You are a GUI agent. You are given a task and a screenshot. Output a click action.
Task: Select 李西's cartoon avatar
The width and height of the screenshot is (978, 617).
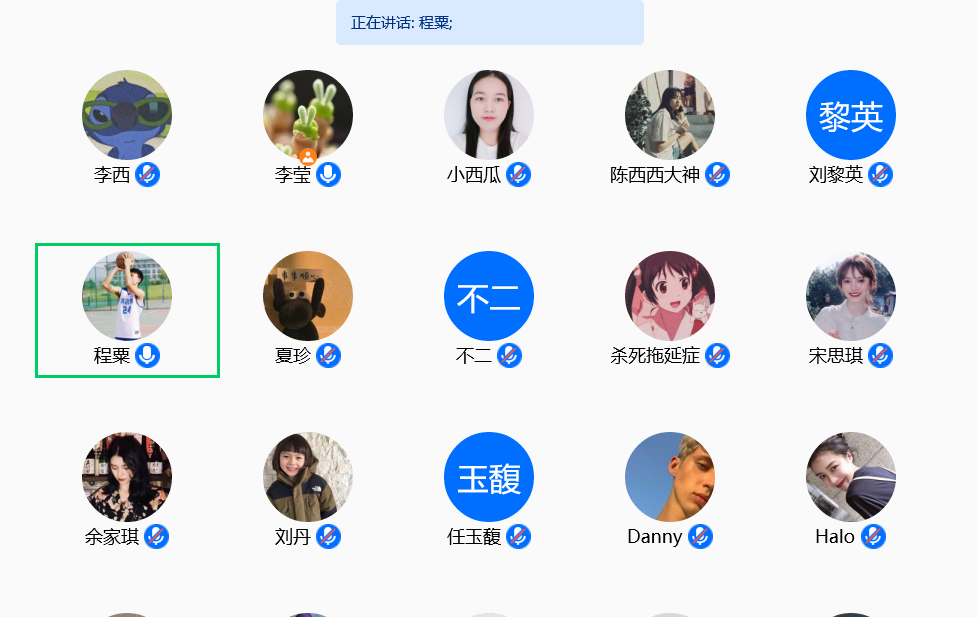pyautogui.click(x=127, y=115)
